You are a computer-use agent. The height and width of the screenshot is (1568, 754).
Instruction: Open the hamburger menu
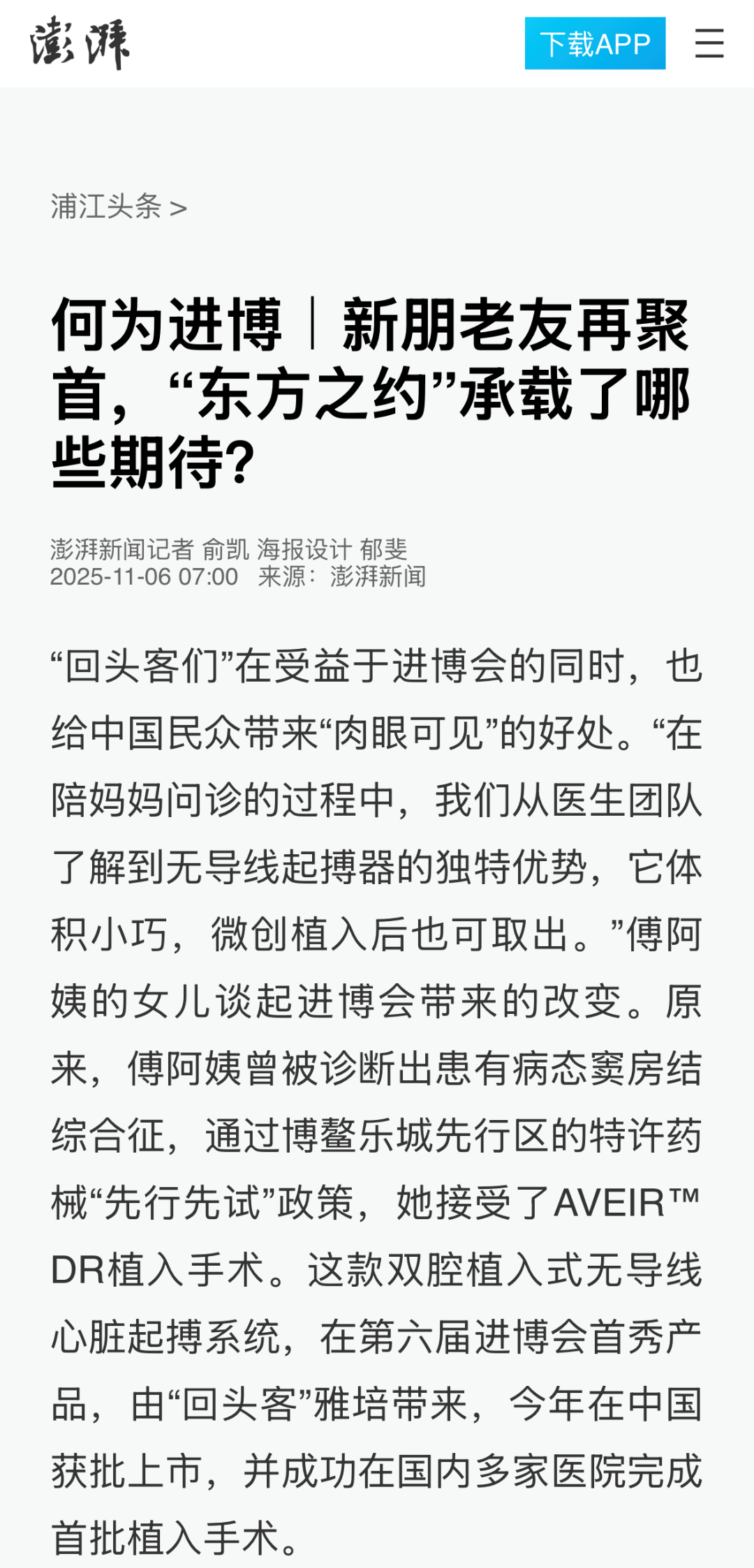coord(709,43)
